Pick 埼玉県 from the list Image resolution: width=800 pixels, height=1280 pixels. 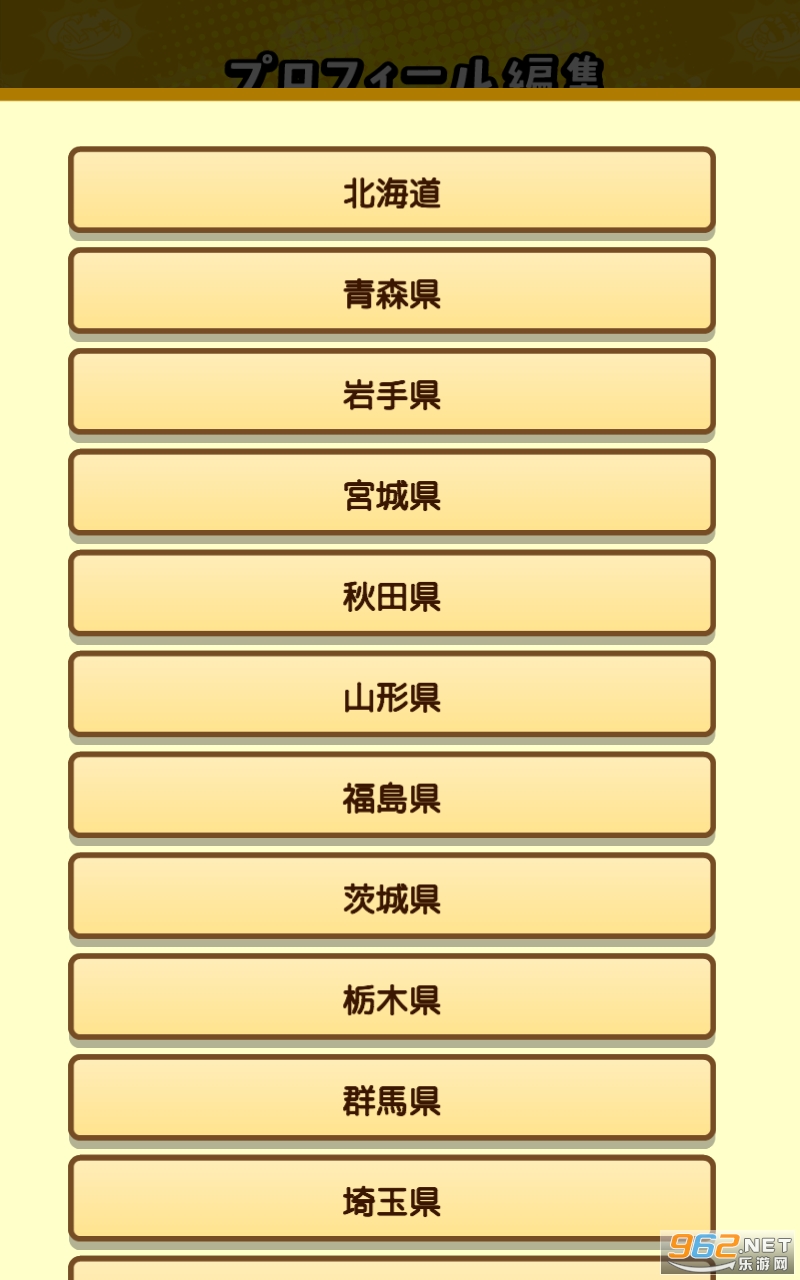[x=392, y=1200]
